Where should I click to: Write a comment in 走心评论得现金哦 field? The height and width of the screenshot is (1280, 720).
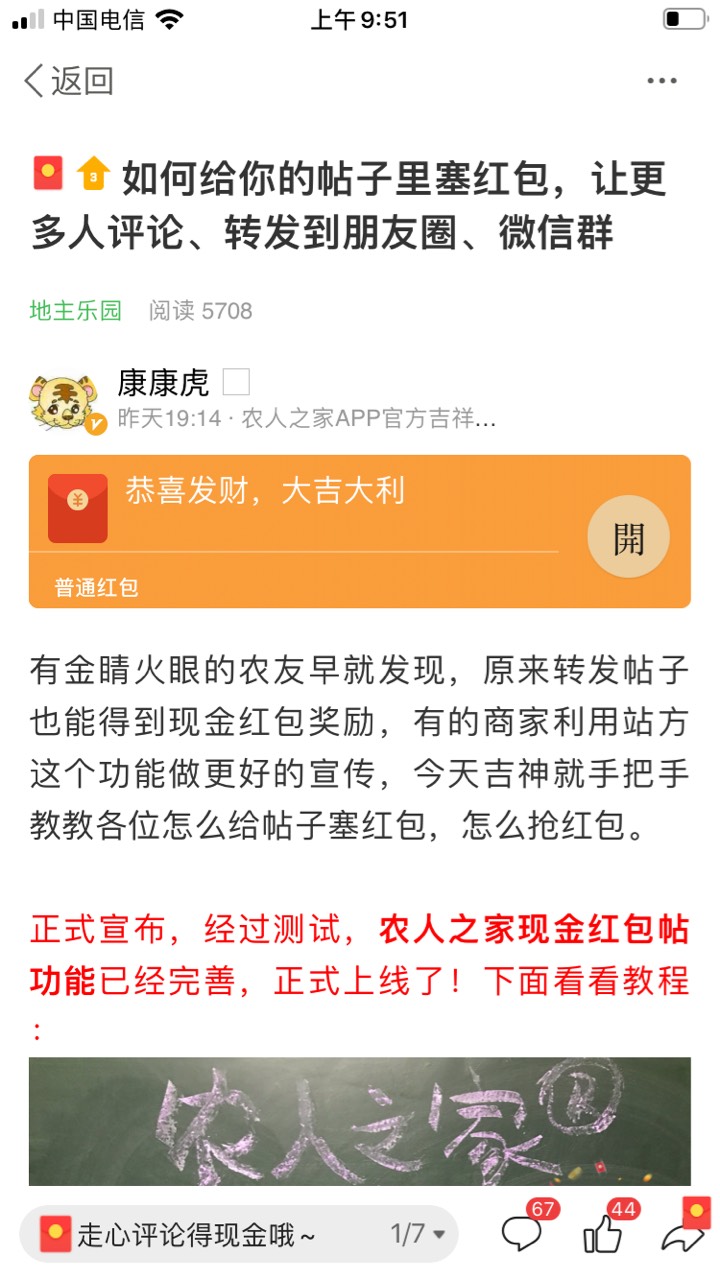click(x=200, y=1235)
